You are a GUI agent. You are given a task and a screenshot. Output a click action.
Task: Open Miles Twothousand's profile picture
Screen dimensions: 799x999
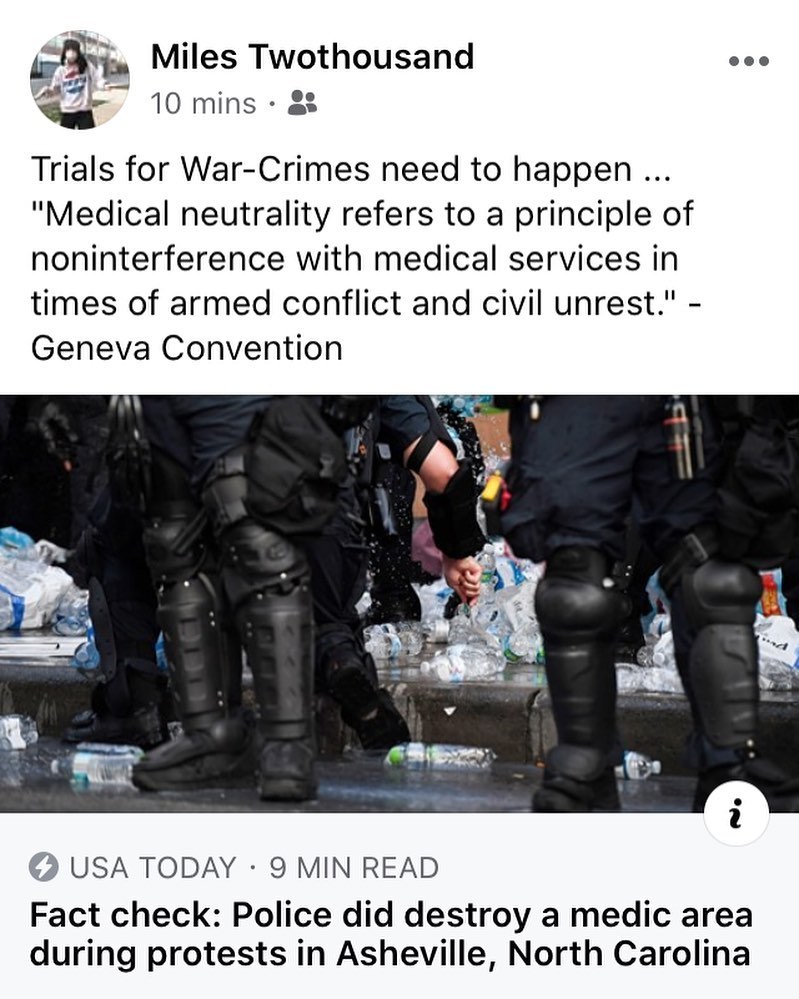point(78,79)
